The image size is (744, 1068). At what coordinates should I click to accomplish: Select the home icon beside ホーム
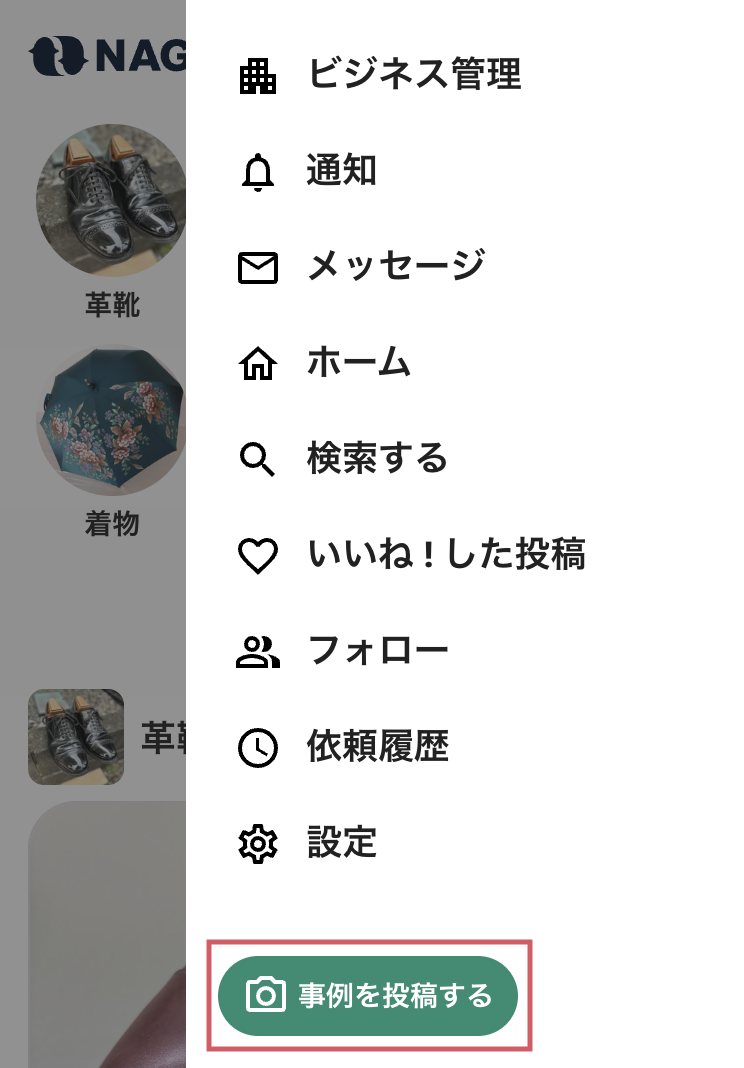pos(258,364)
